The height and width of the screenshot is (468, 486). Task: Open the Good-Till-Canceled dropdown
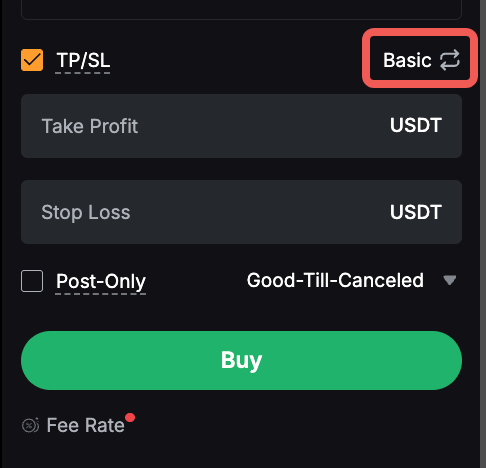point(351,280)
